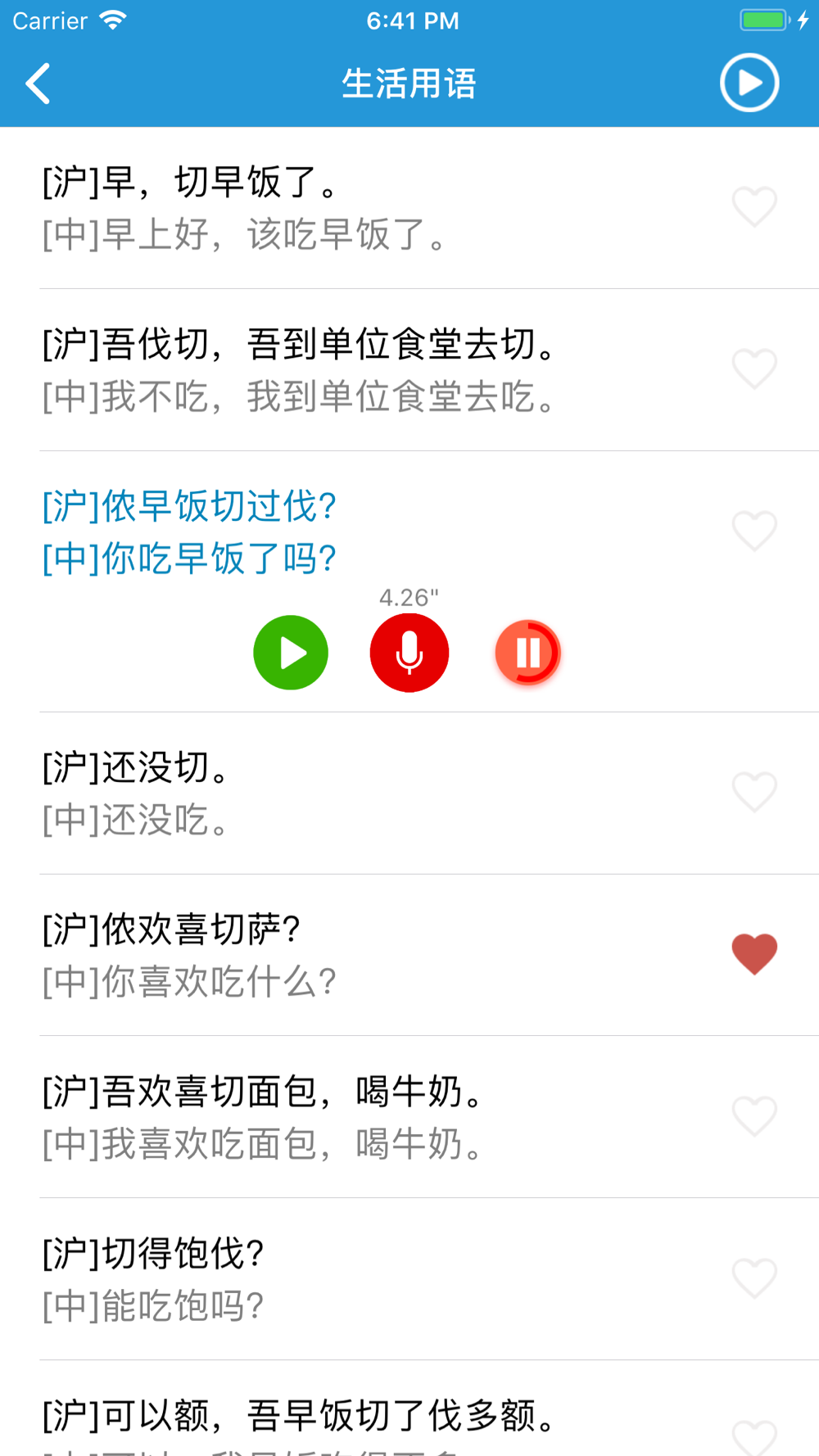Go back using the top-left arrow

tap(38, 84)
